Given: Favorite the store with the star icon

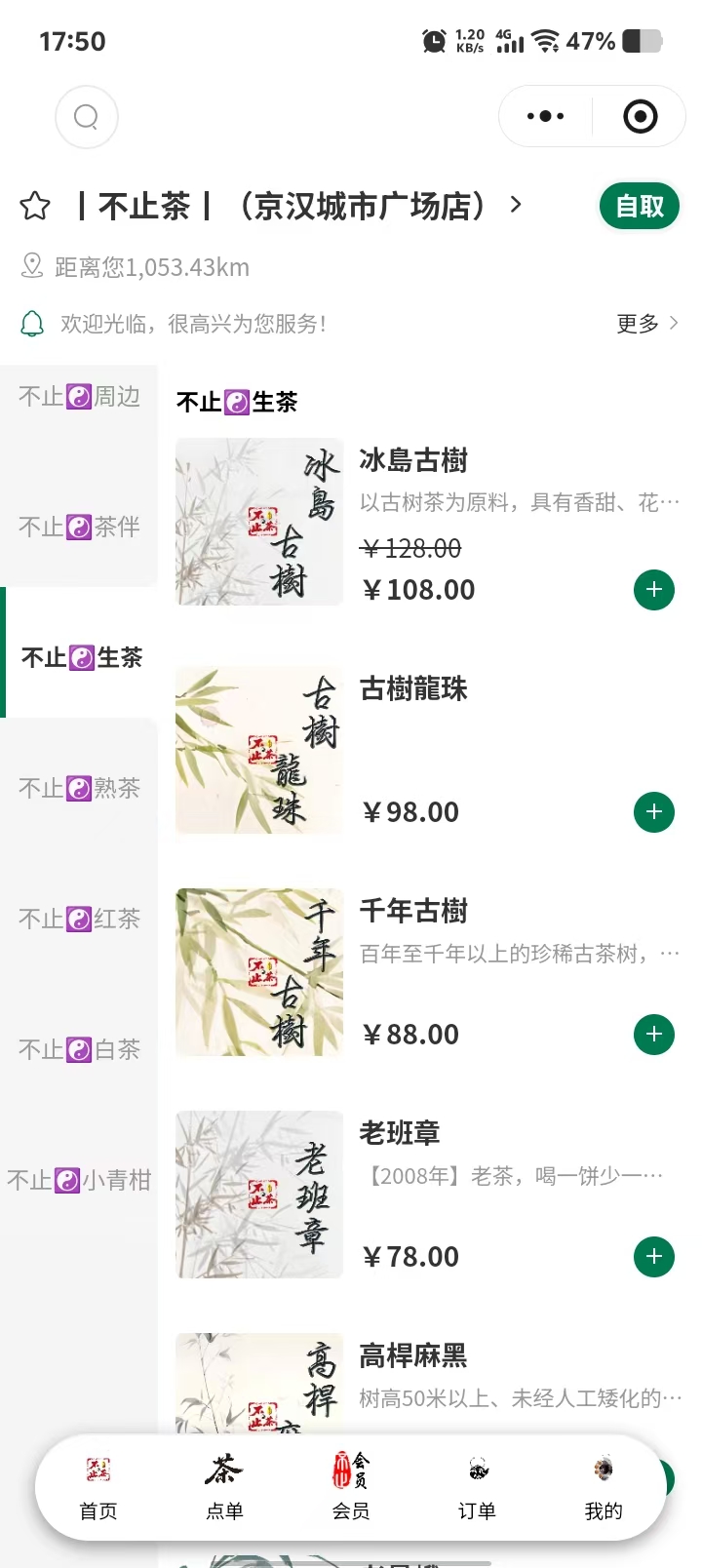Looking at the screenshot, I should pos(35,206).
